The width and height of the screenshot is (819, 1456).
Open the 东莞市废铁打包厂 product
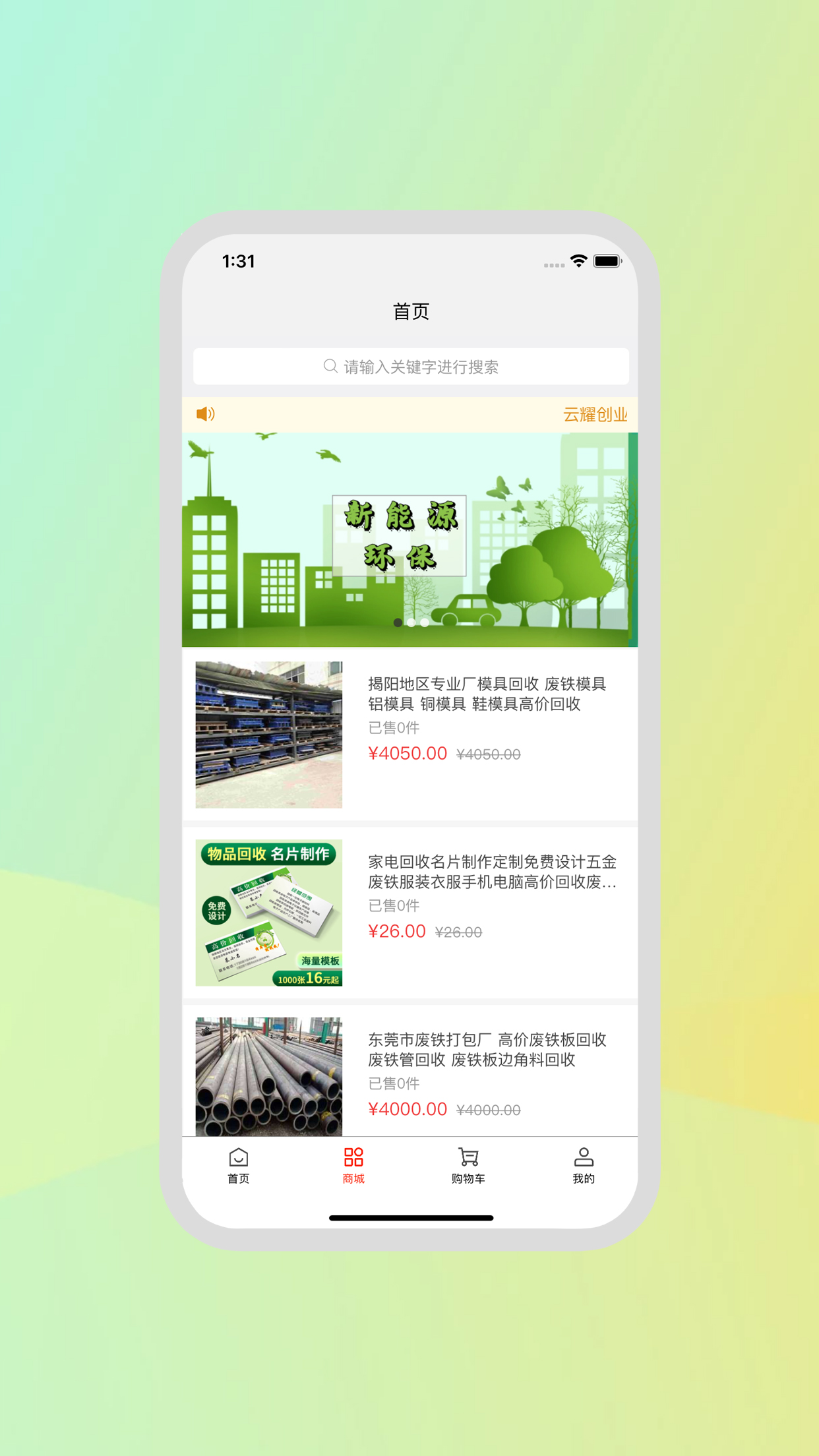(487, 1050)
